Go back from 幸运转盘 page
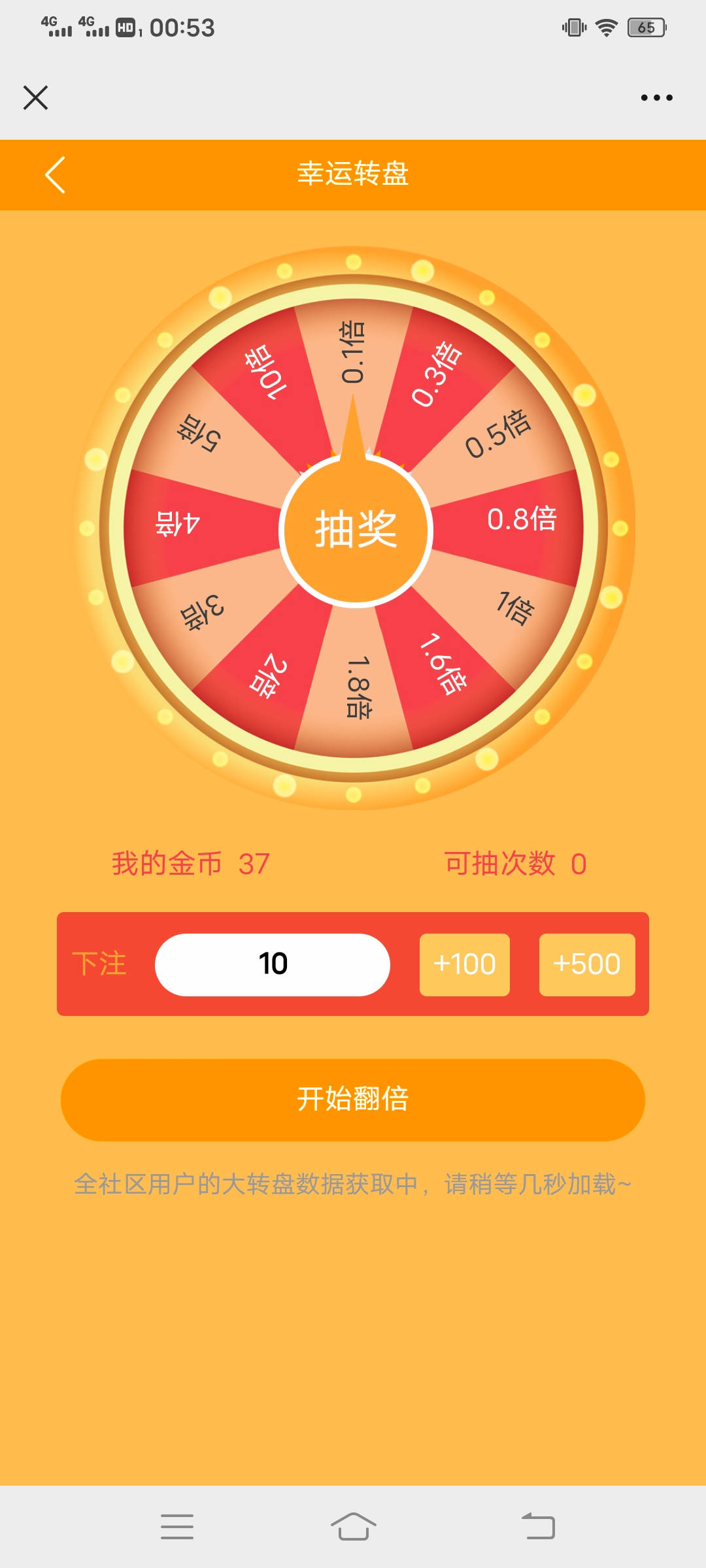The height and width of the screenshot is (1568, 706). tap(55, 175)
